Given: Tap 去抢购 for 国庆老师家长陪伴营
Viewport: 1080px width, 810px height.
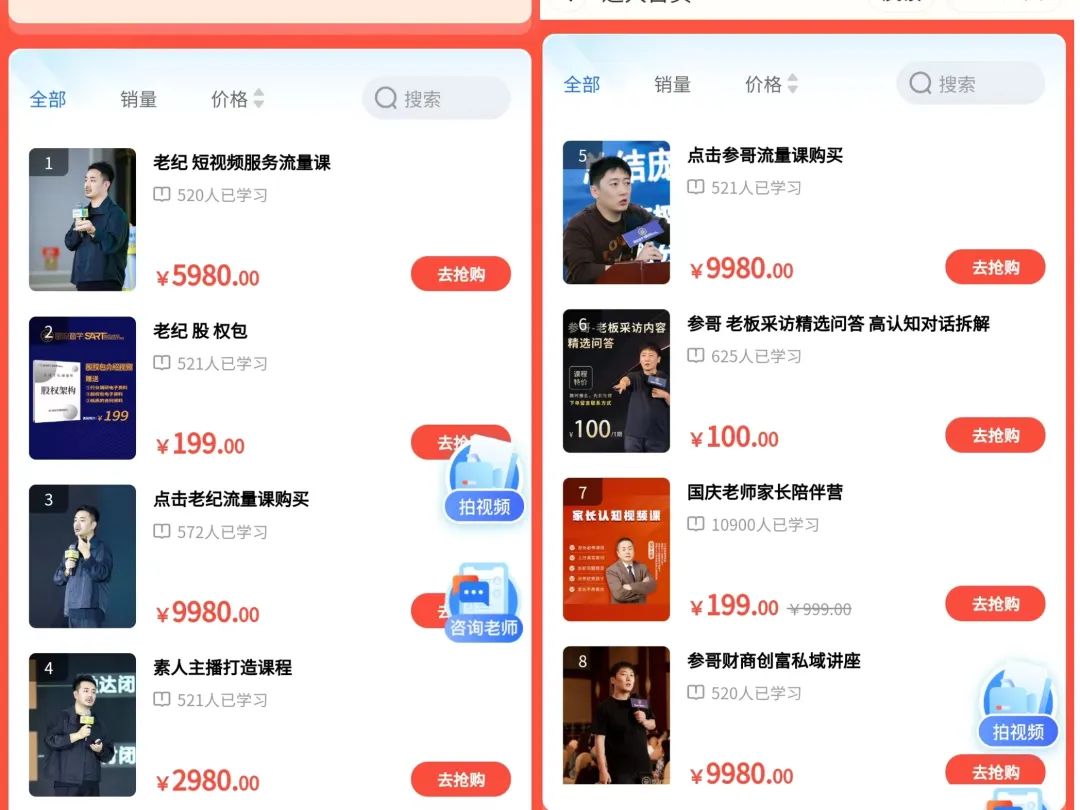Looking at the screenshot, I should (994, 603).
